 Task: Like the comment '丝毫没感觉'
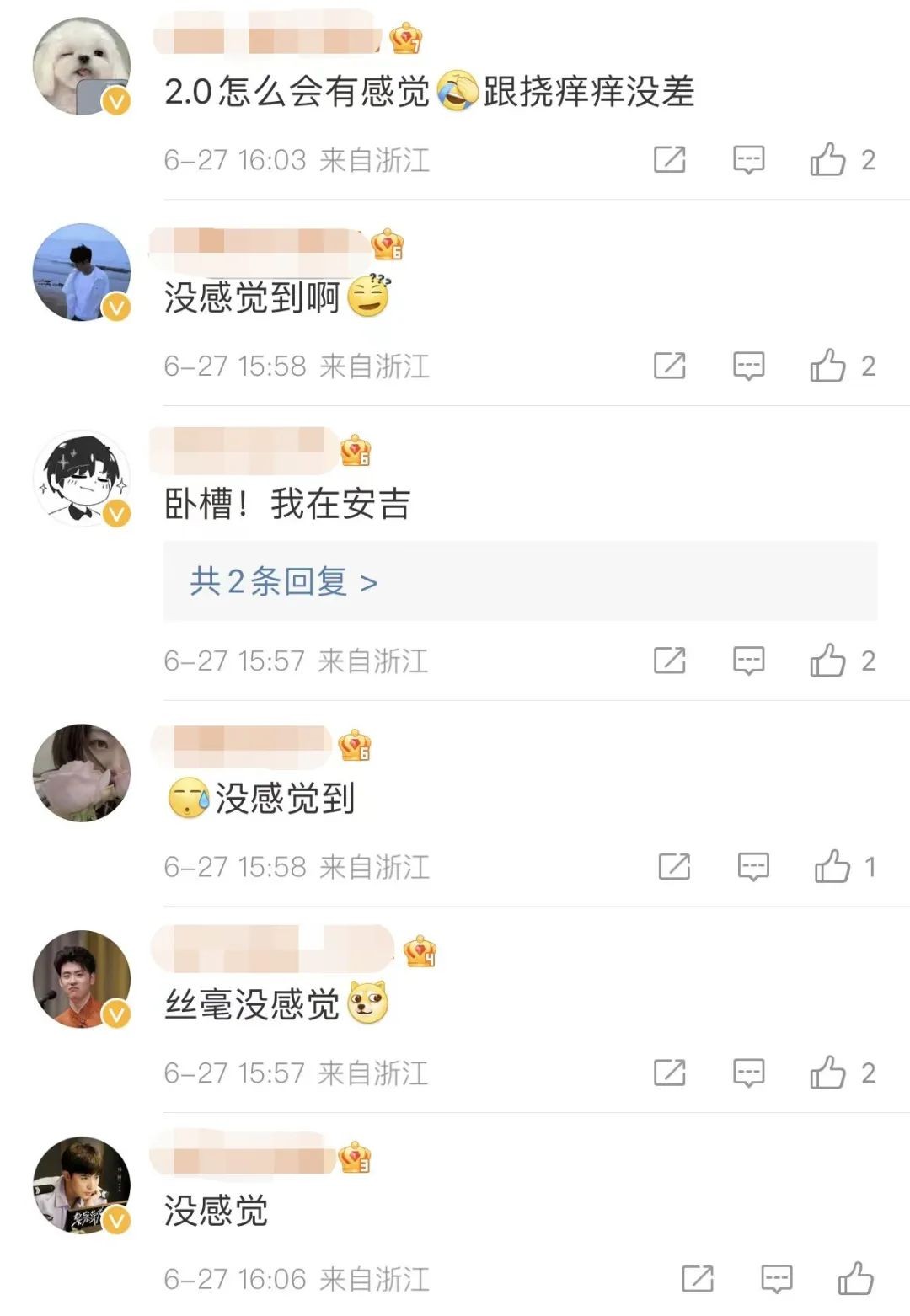pyautogui.click(x=827, y=1073)
